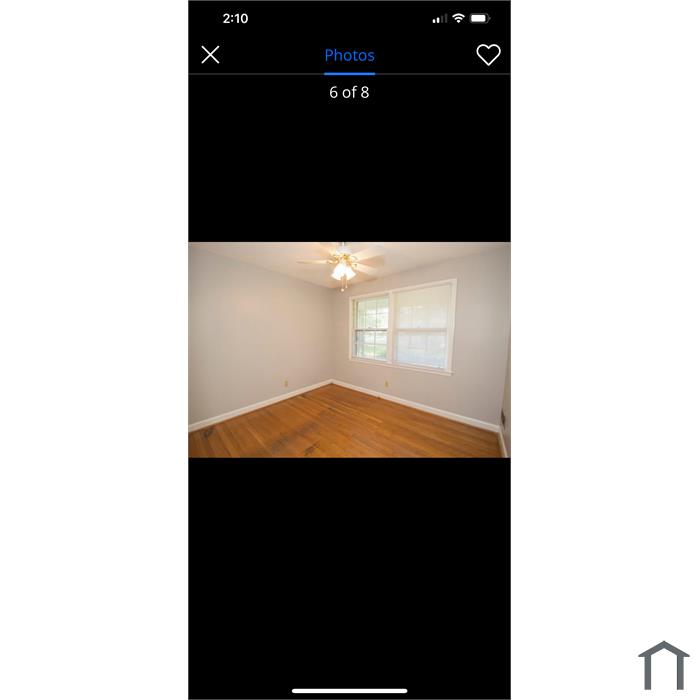Screen dimensions: 700x700
Task: Save this listing with the heart icon
Action: pos(488,55)
